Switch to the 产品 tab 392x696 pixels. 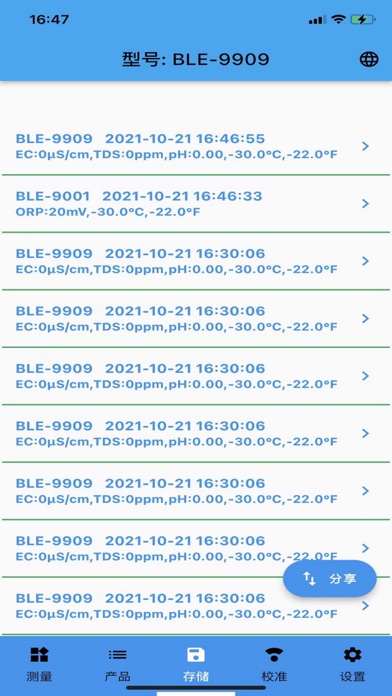pyautogui.click(x=118, y=664)
